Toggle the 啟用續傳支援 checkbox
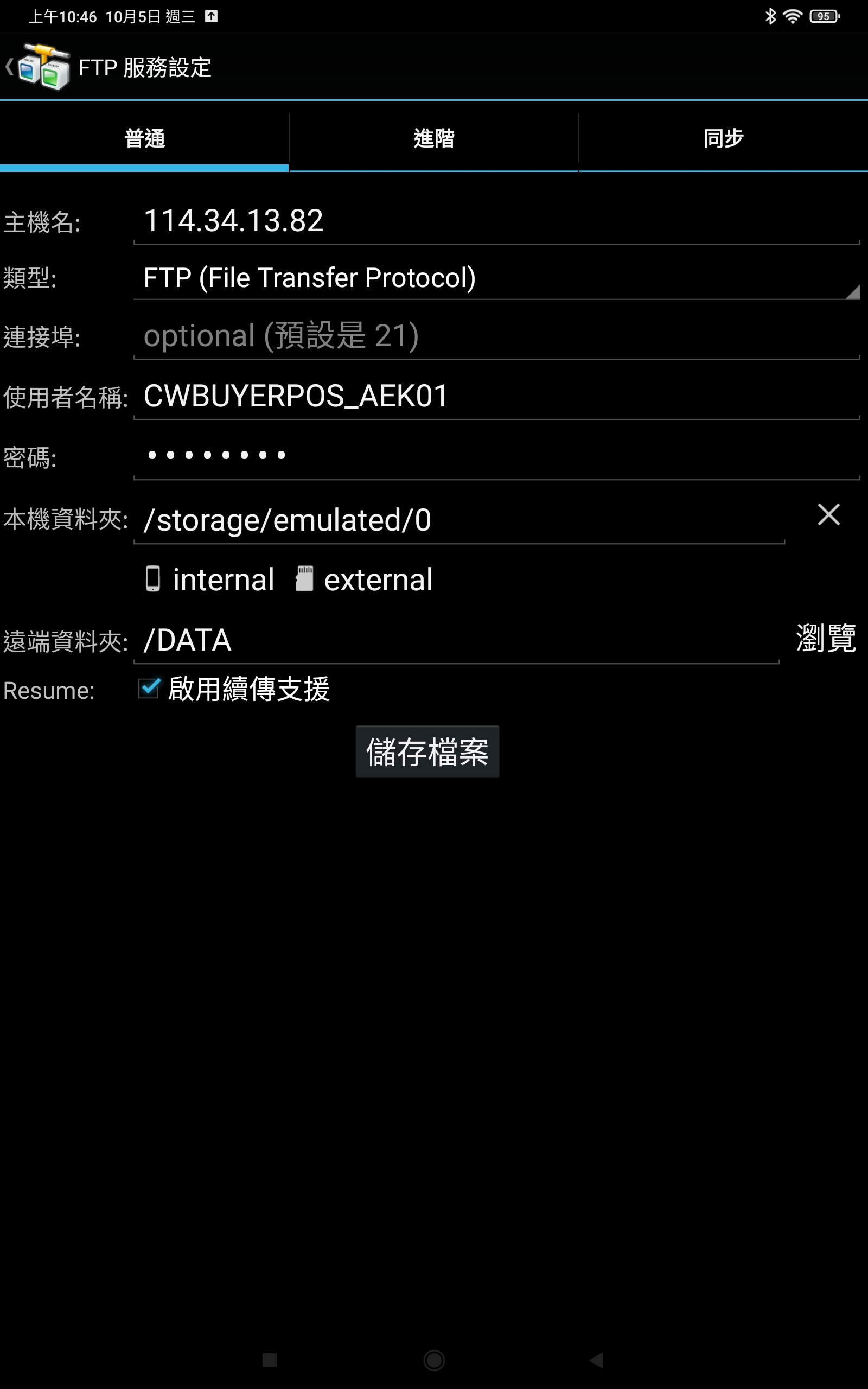 point(149,688)
